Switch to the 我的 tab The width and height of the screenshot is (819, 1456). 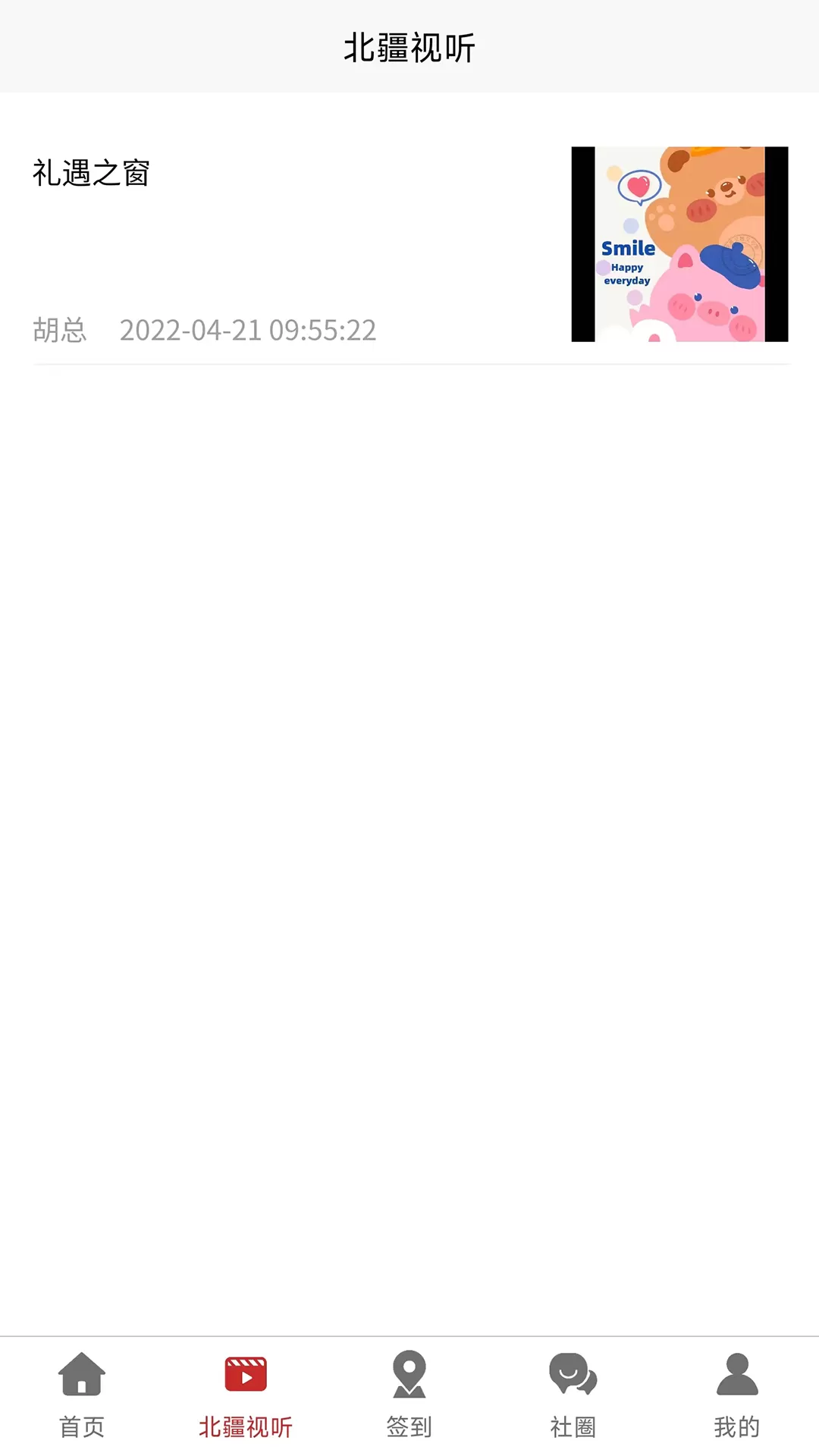737,1395
